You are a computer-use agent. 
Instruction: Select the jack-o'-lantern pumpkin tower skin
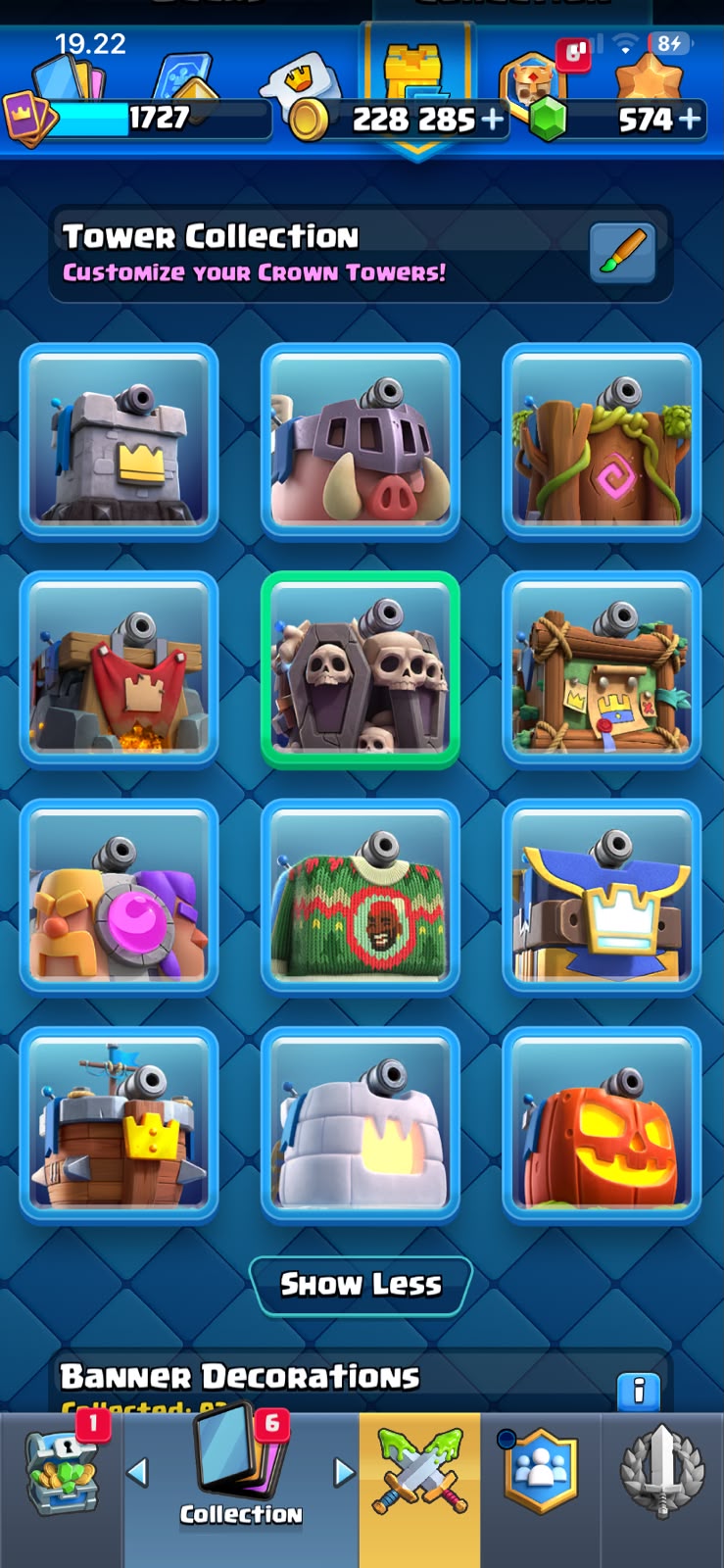click(602, 1125)
